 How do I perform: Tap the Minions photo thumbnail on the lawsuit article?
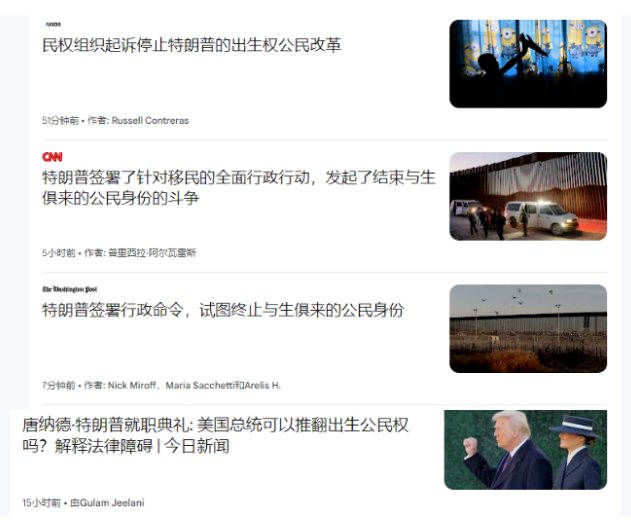(x=527, y=64)
